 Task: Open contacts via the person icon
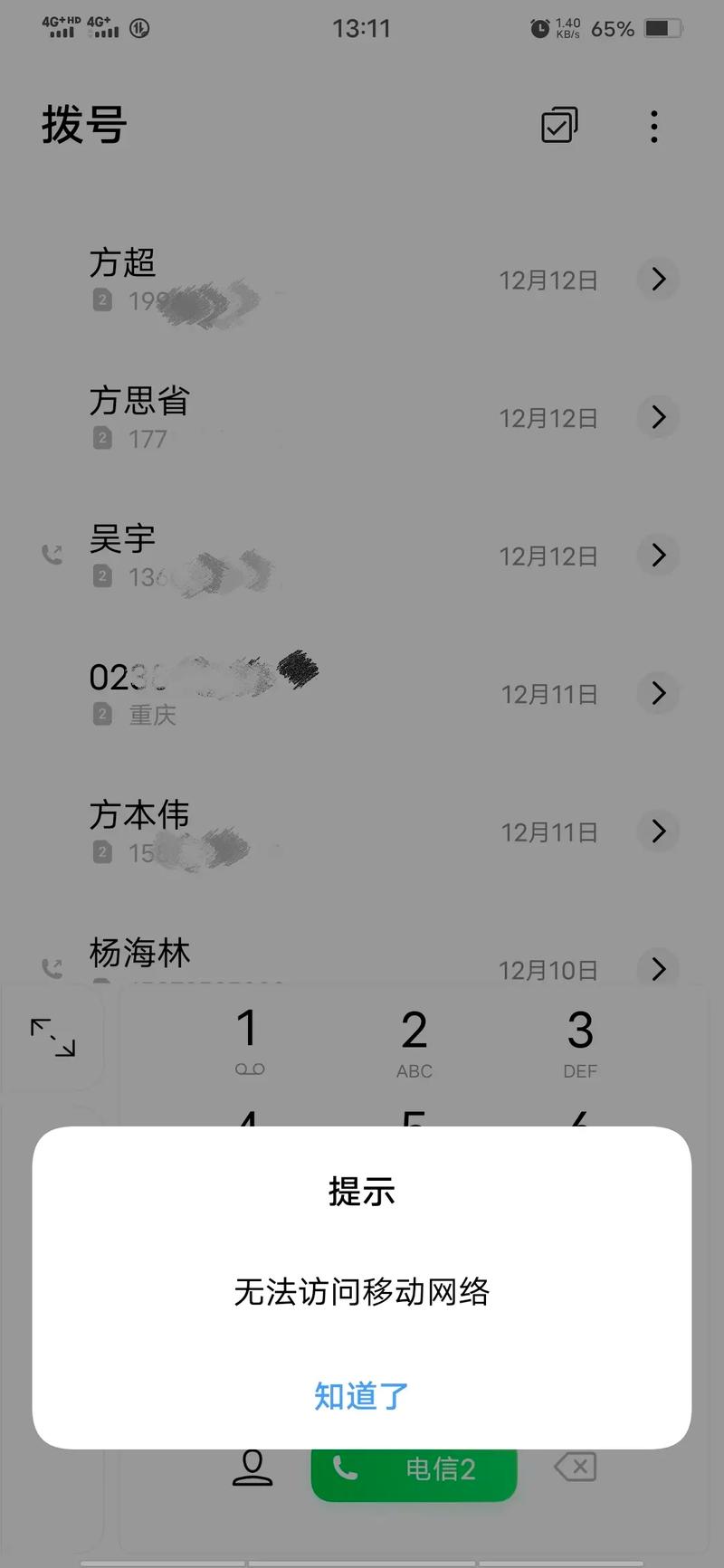point(253,1467)
